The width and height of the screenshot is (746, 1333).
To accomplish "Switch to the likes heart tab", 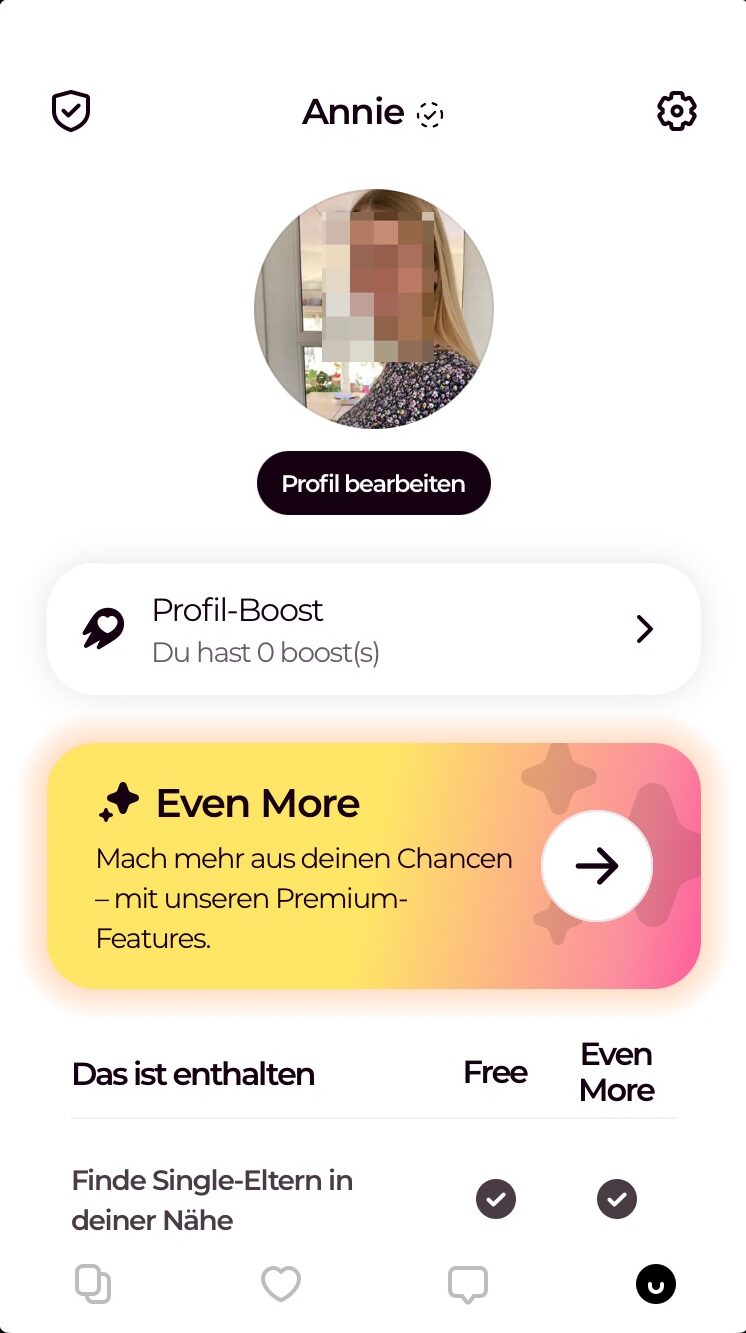I will pos(280,1283).
